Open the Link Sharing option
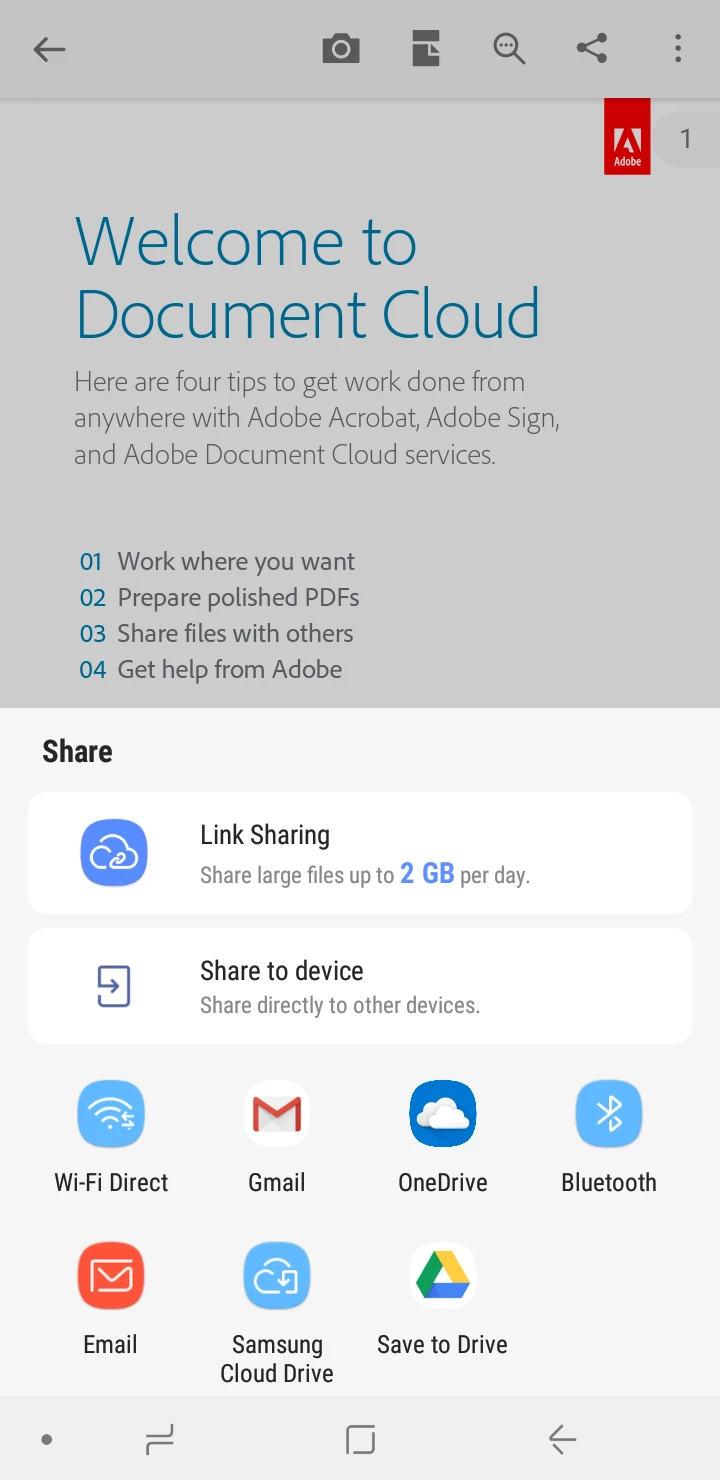This screenshot has height=1480, width=720. tap(360, 853)
